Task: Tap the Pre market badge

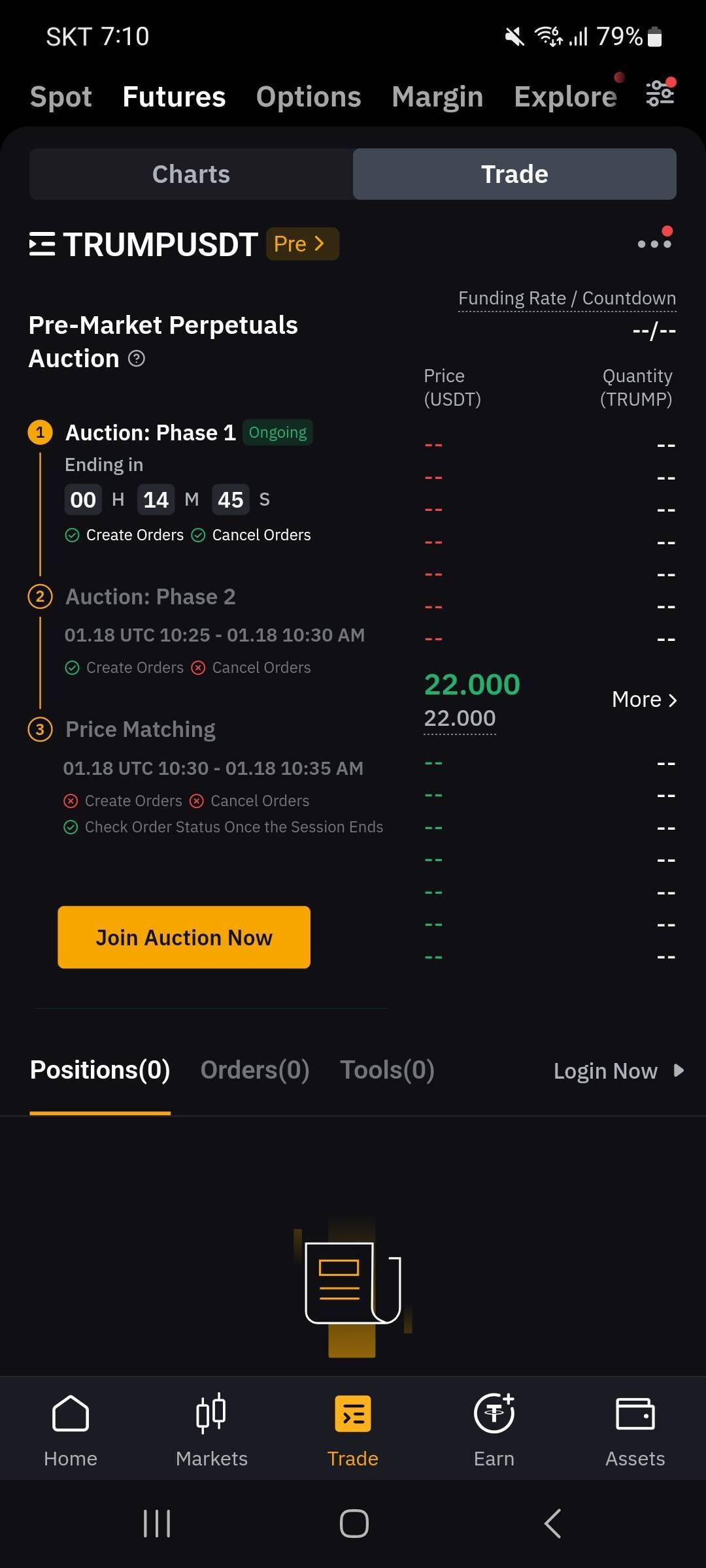Action: (302, 244)
